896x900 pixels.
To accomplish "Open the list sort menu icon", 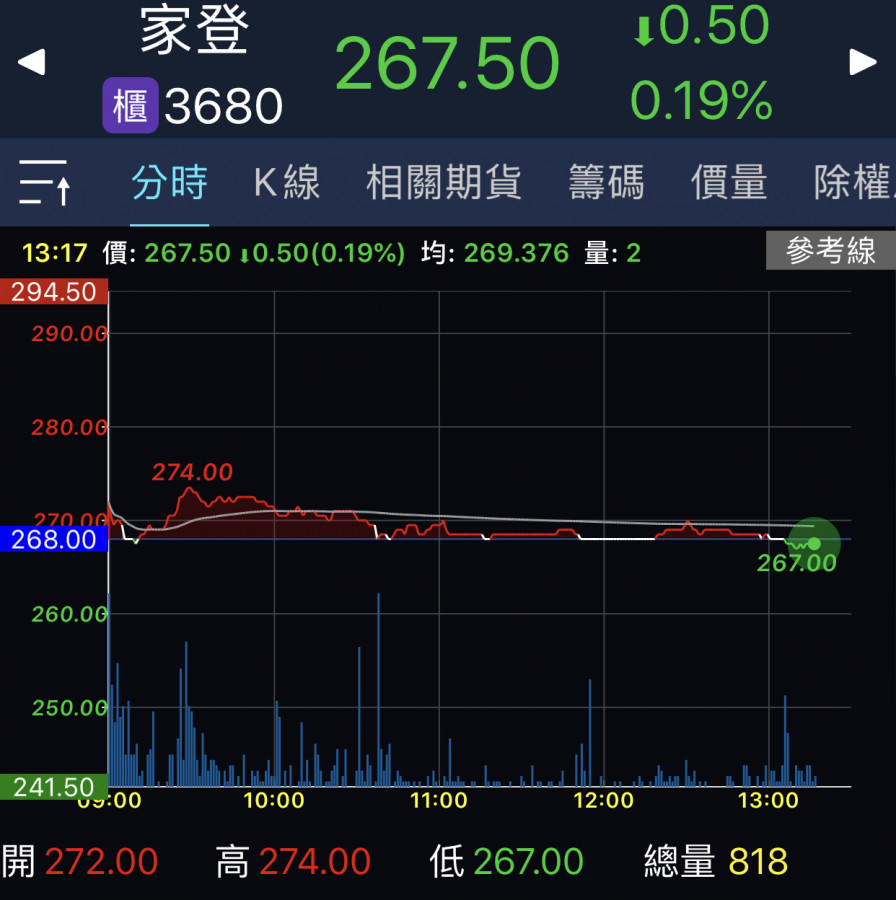I will pyautogui.click(x=44, y=183).
